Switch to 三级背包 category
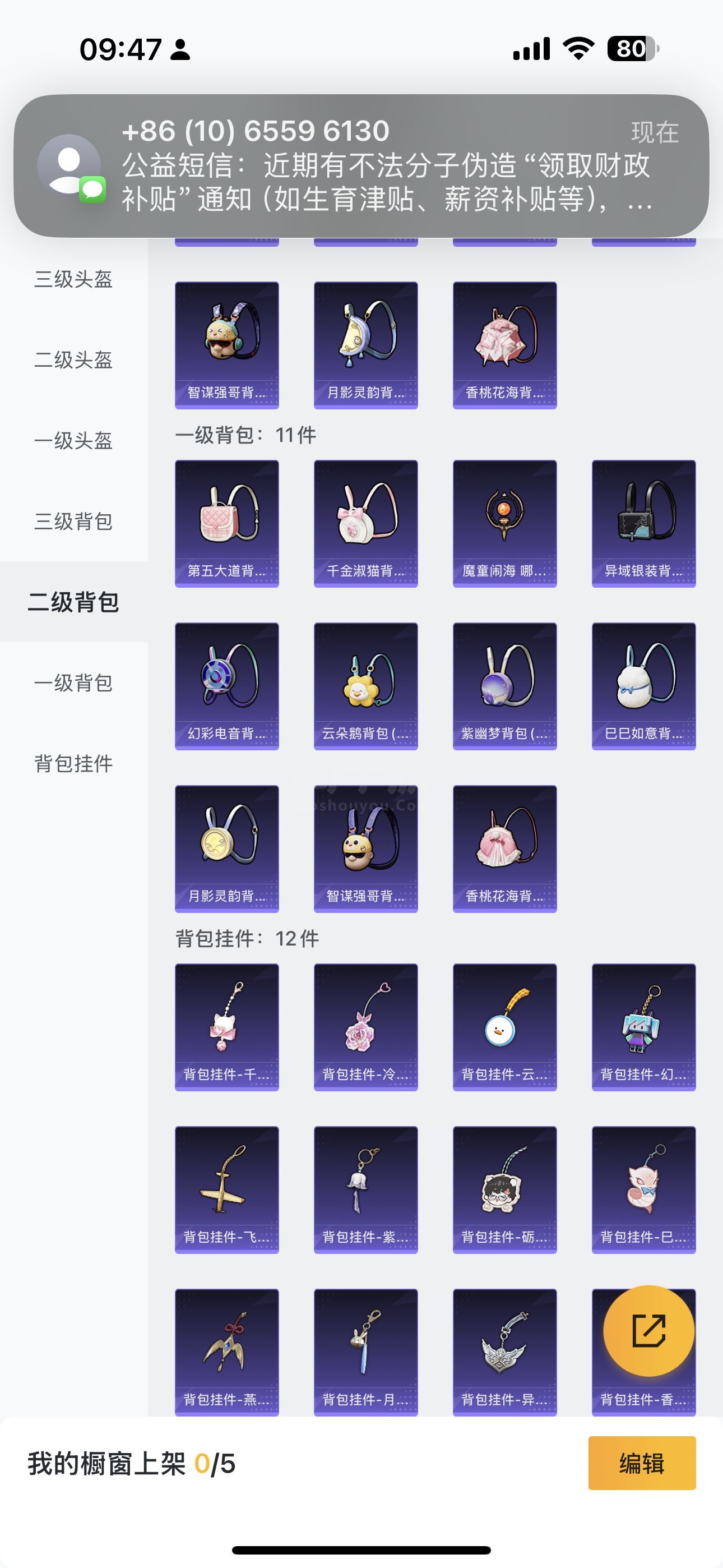The height and width of the screenshot is (1568, 723). coord(73,521)
